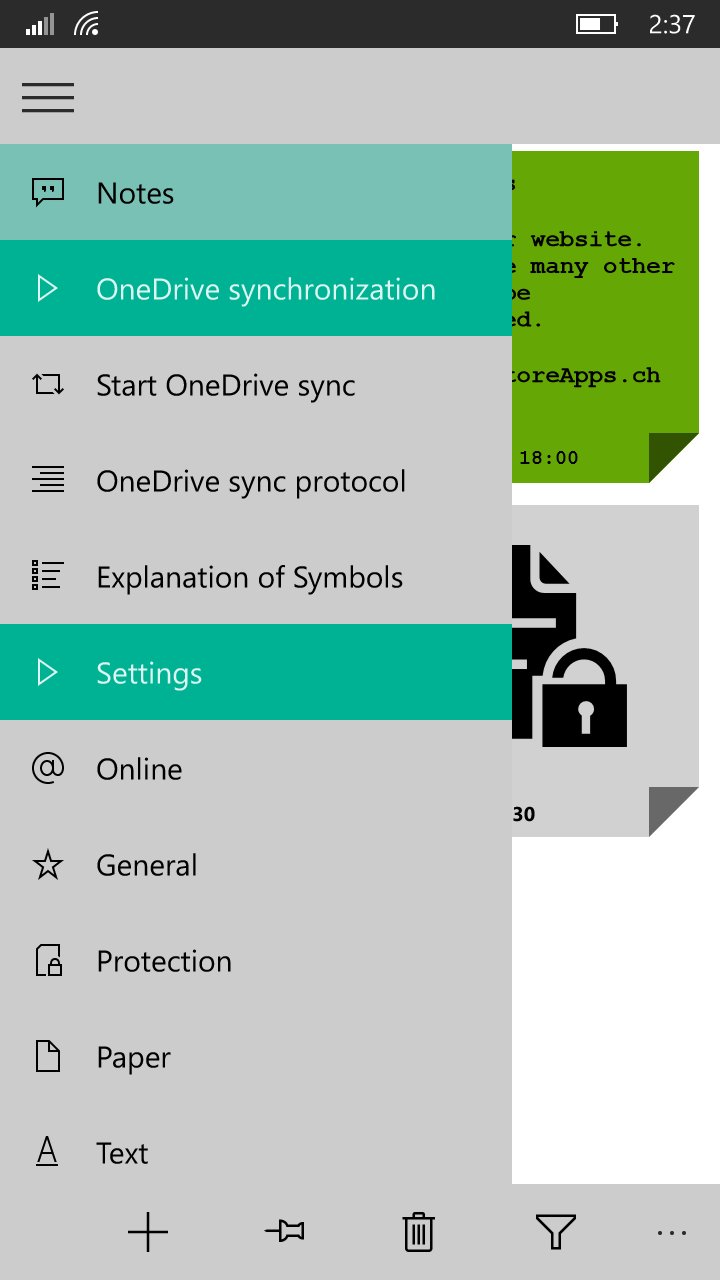720x1280 pixels.
Task: Tap the pin icon in the bottom bar
Action: click(284, 1232)
